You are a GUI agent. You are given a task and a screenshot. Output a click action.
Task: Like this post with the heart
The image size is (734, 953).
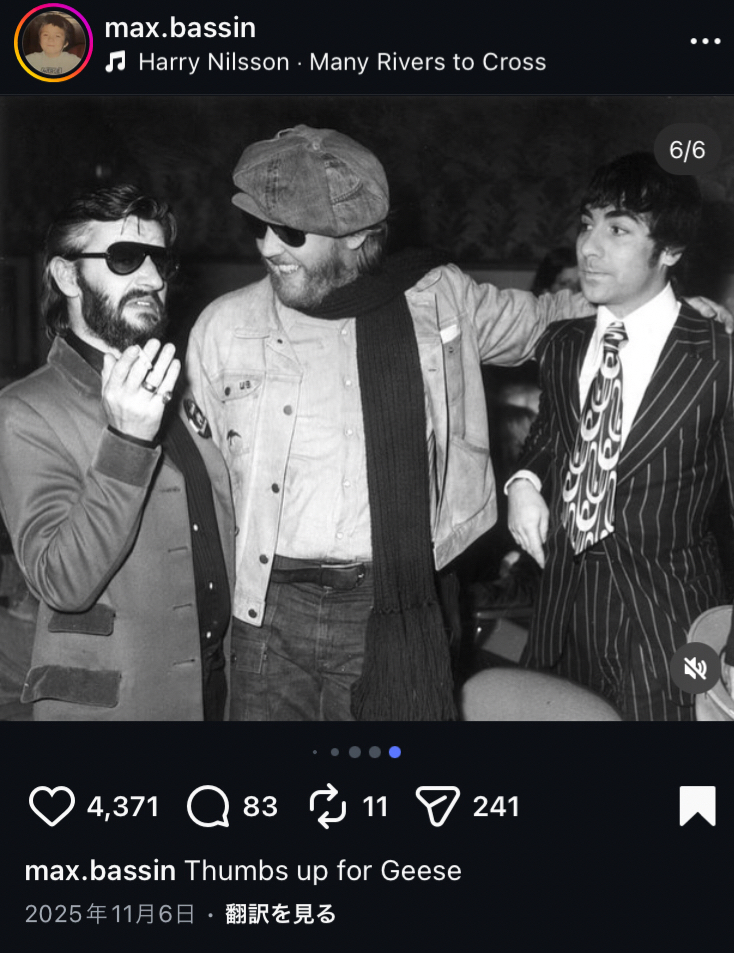(x=52, y=806)
